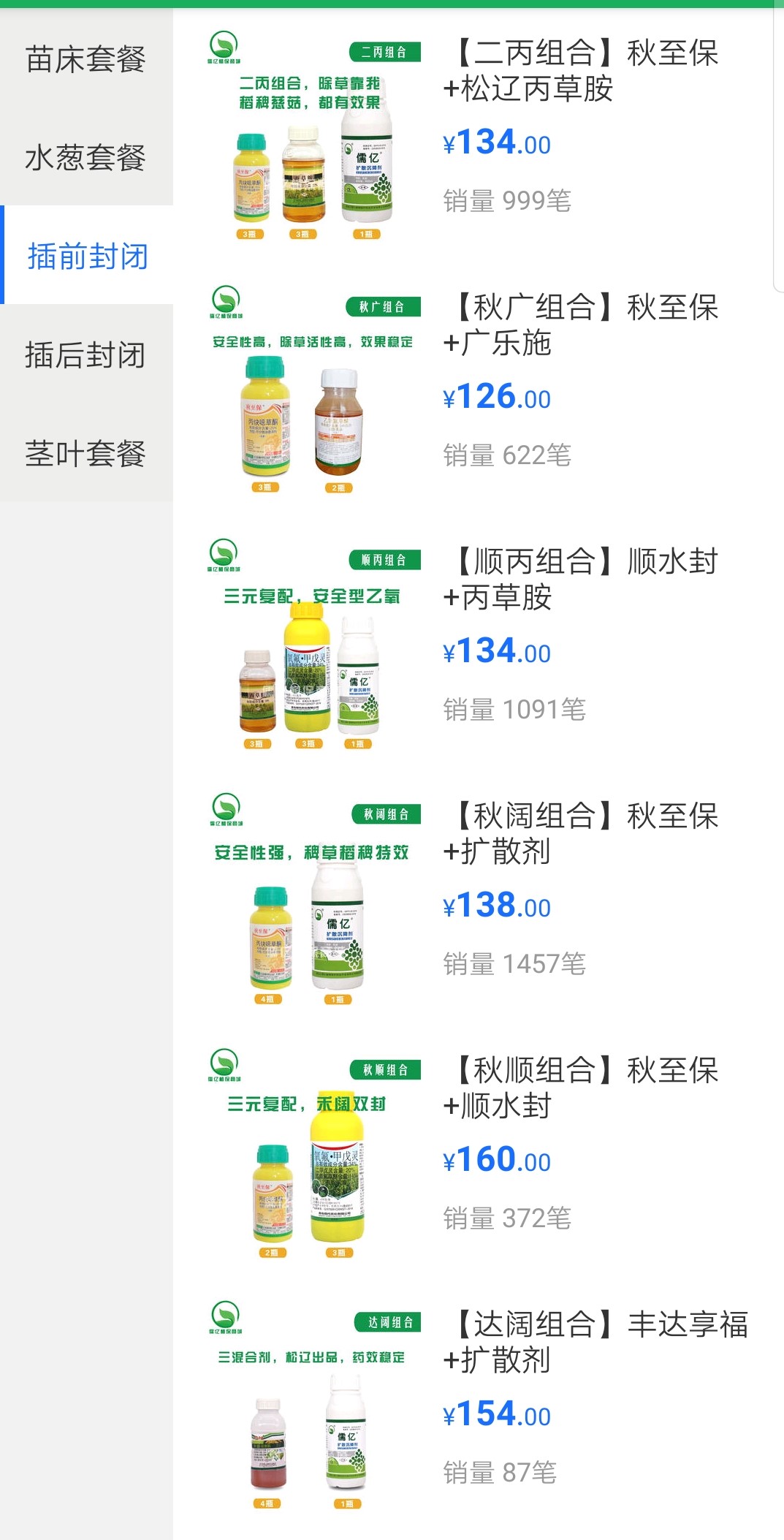The image size is (784, 1540).
Task: Click the 销量 1457笔 sales count text
Action: [515, 965]
